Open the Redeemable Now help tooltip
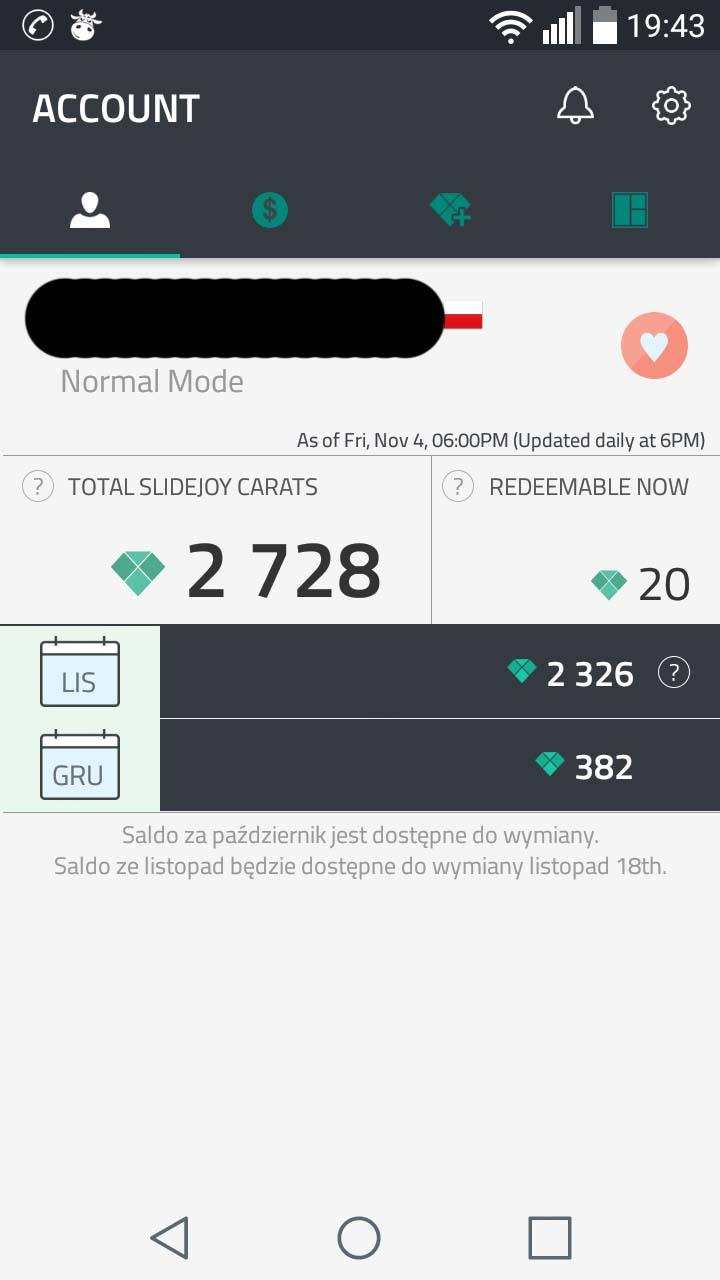Screen dimensions: 720x1280 (458, 486)
